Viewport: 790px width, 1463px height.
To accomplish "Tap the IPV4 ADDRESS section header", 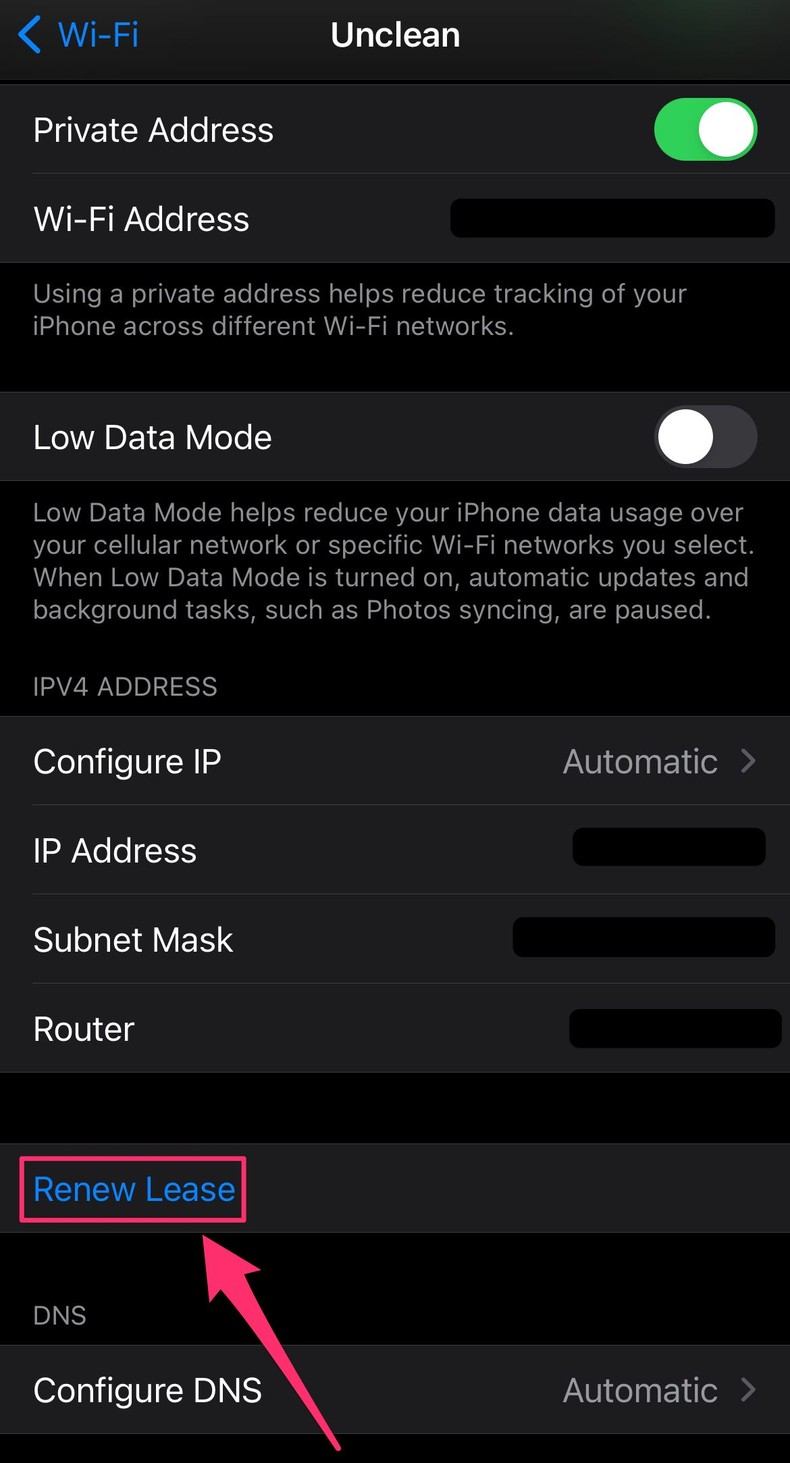I will [124, 687].
